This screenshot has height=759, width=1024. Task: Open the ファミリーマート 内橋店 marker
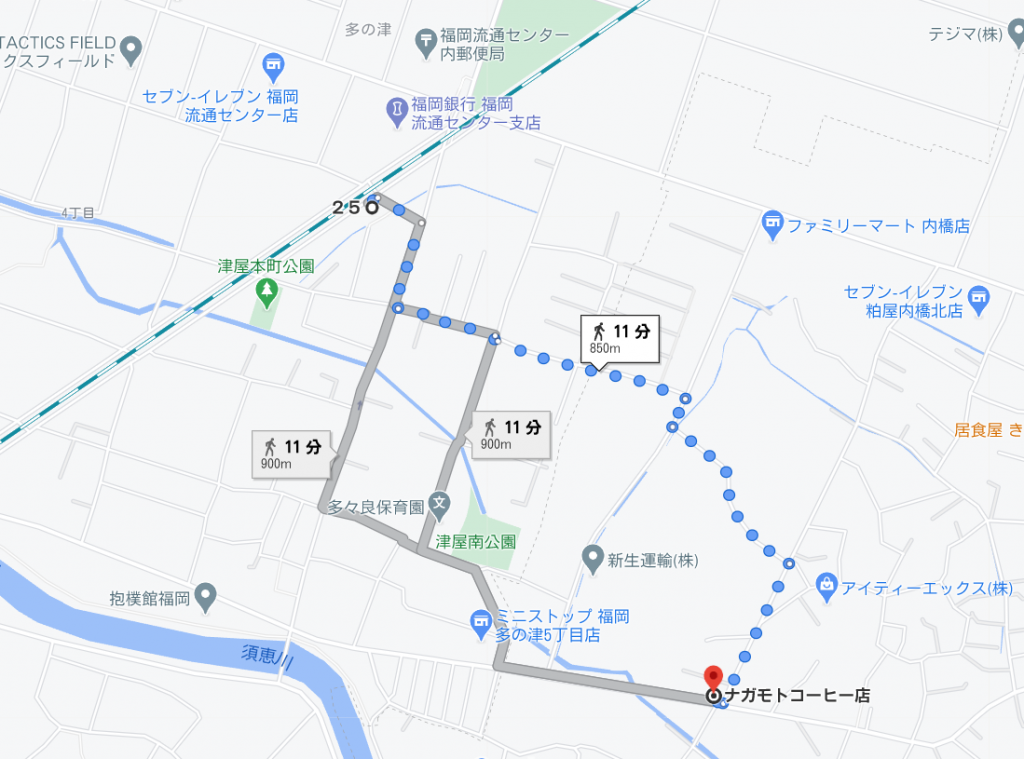tap(771, 226)
